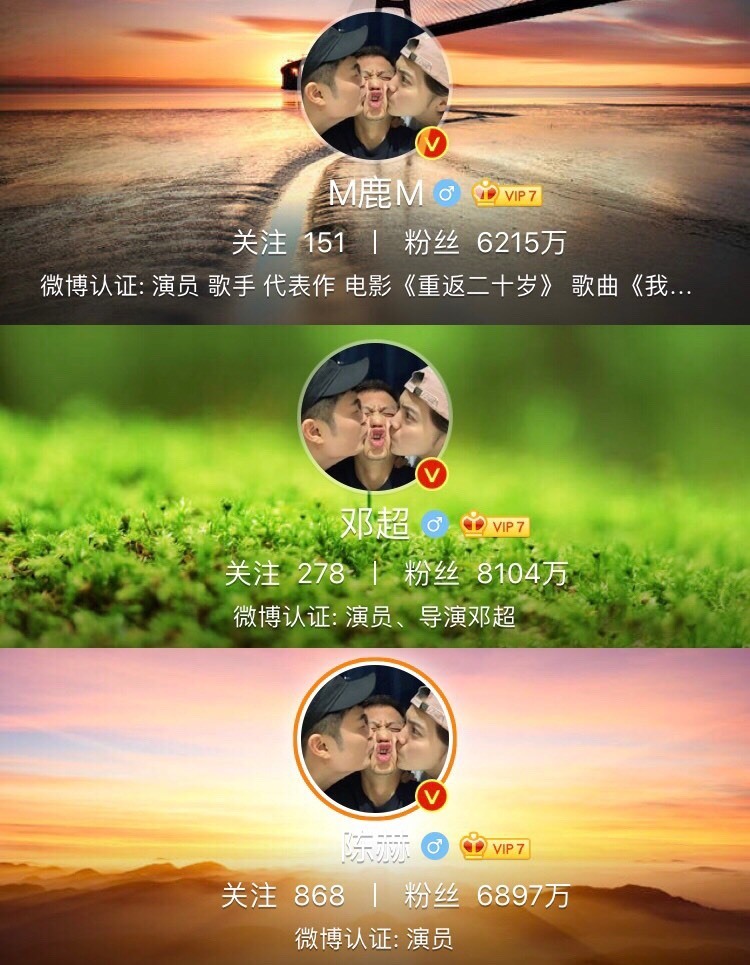Screen dimensions: 750x965
Task: Select the username 陈赫
Action: pos(375,845)
